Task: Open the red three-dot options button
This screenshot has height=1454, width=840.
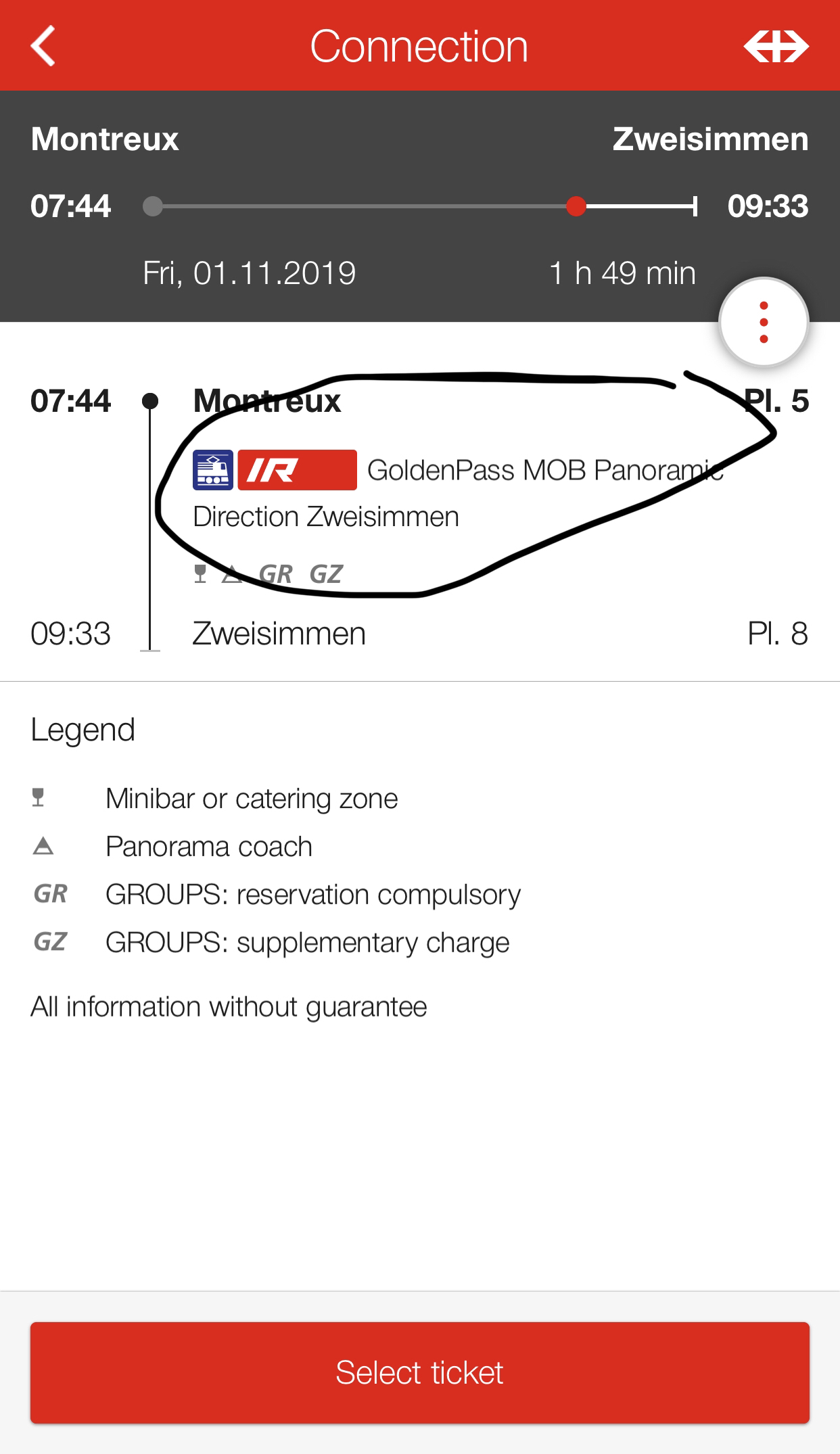Action: [x=764, y=323]
